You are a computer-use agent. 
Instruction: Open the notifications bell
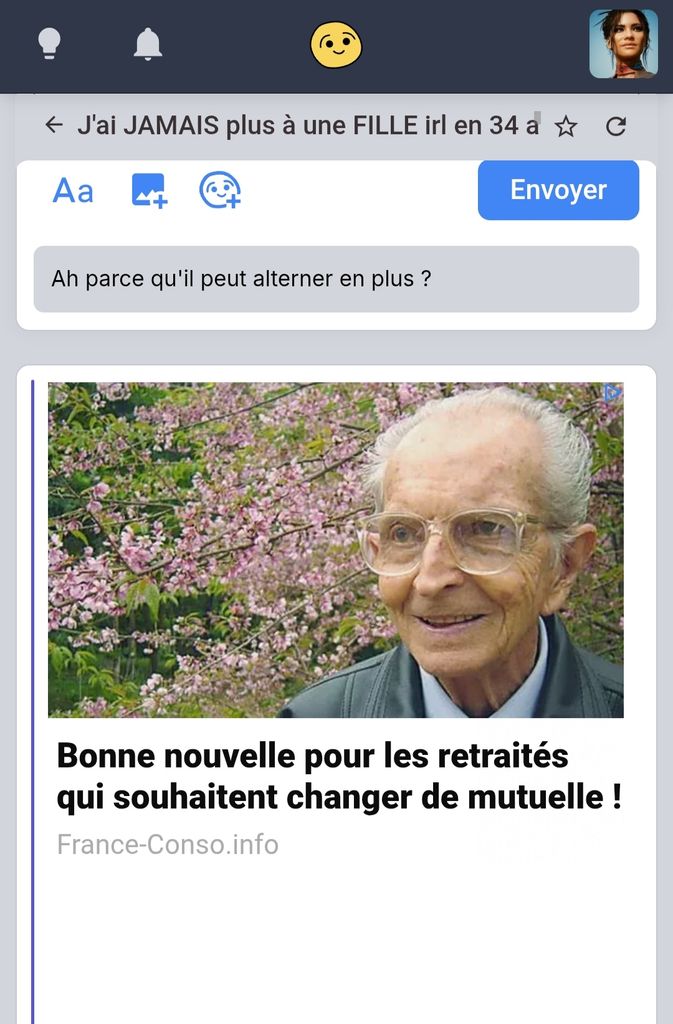point(148,44)
